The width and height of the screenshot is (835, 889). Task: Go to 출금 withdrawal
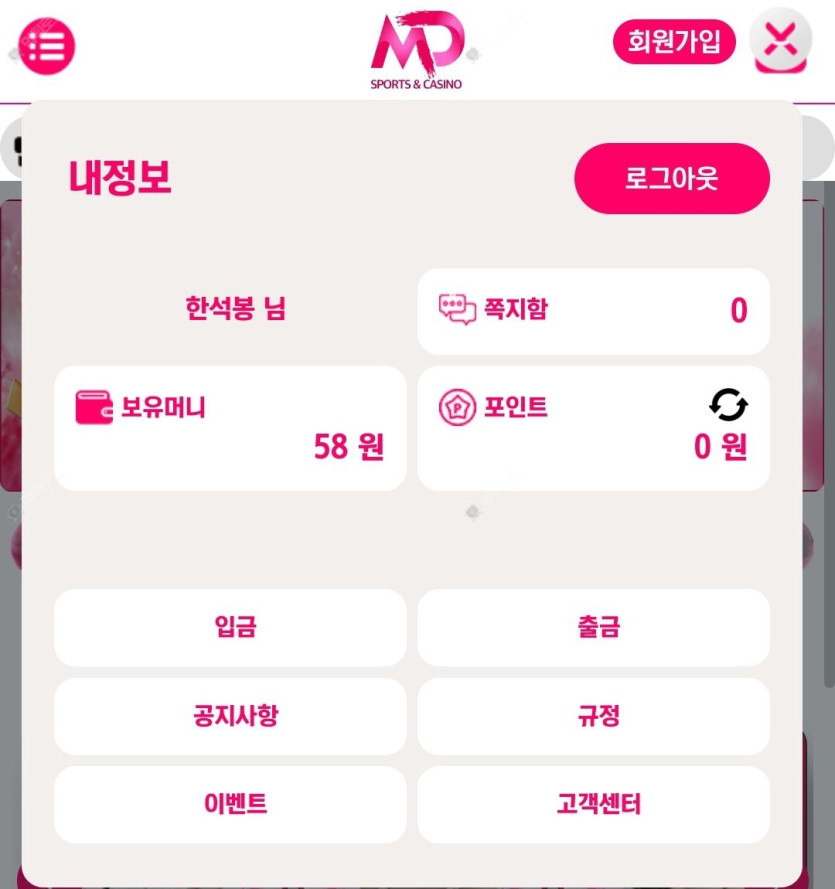pyautogui.click(x=593, y=628)
